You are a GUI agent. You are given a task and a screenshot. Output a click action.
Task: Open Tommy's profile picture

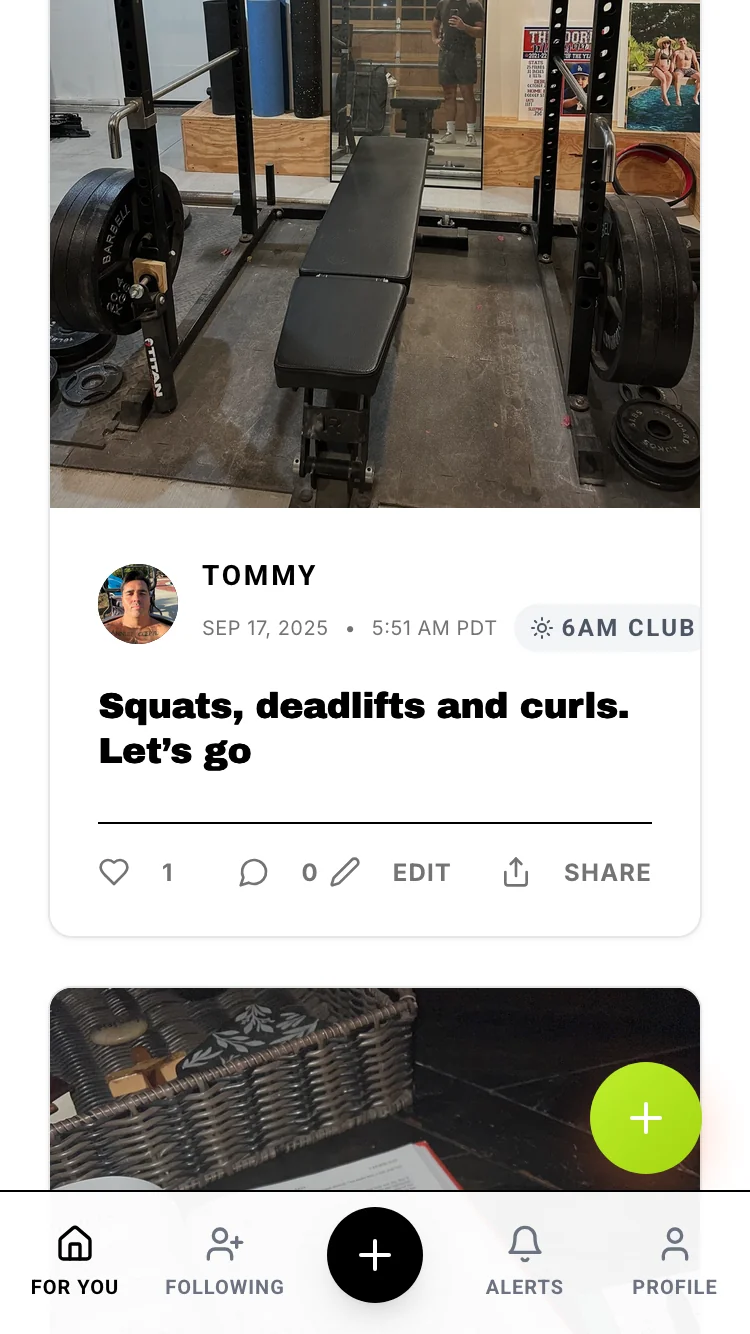click(x=137, y=604)
